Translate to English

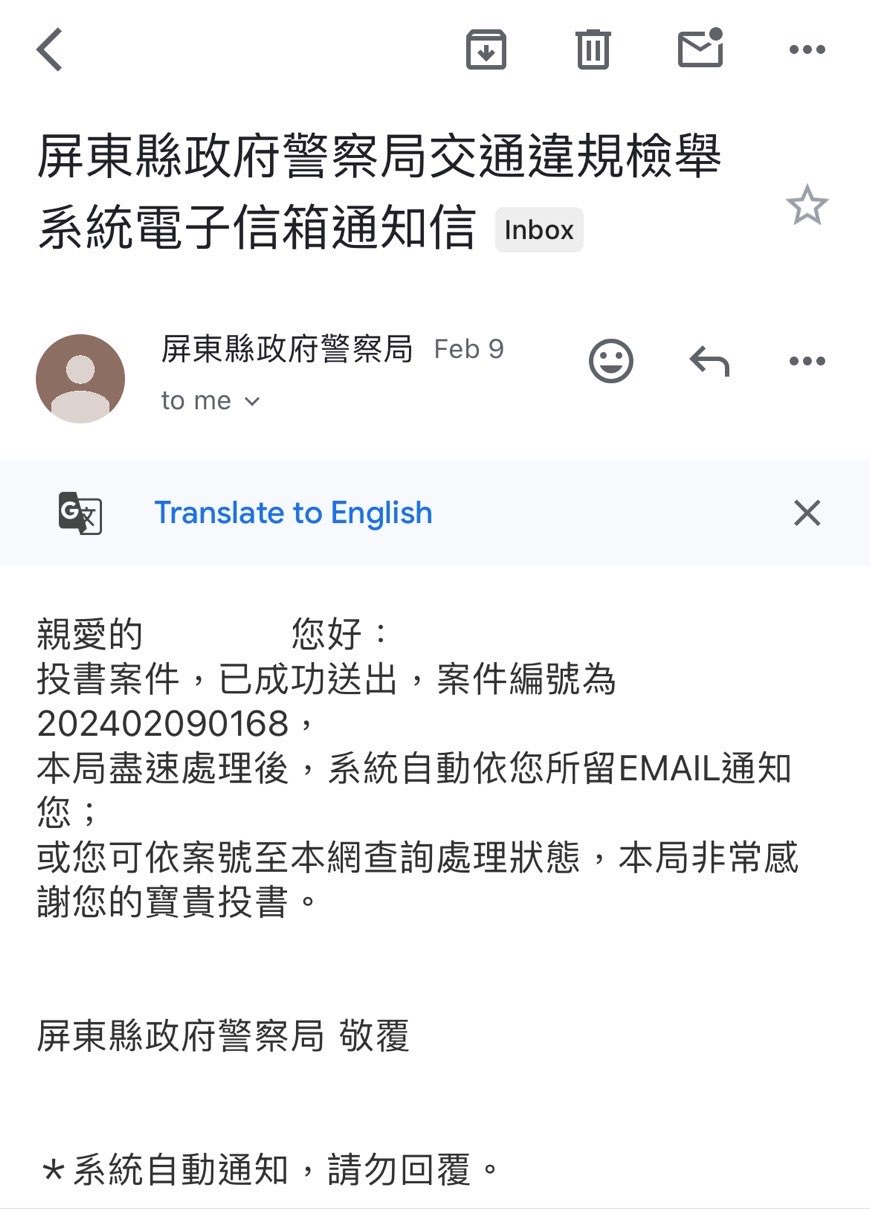coord(293,513)
